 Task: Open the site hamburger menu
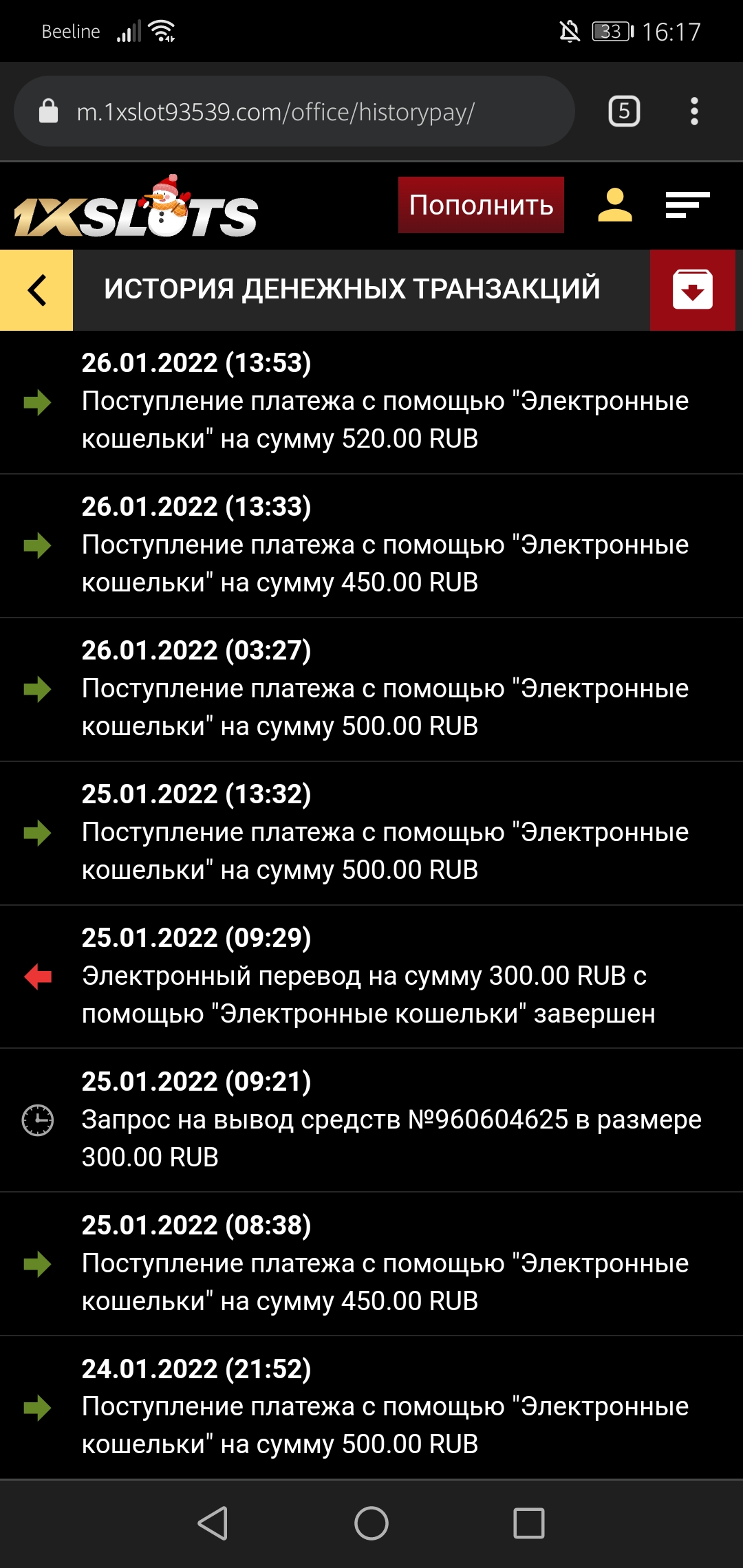687,205
